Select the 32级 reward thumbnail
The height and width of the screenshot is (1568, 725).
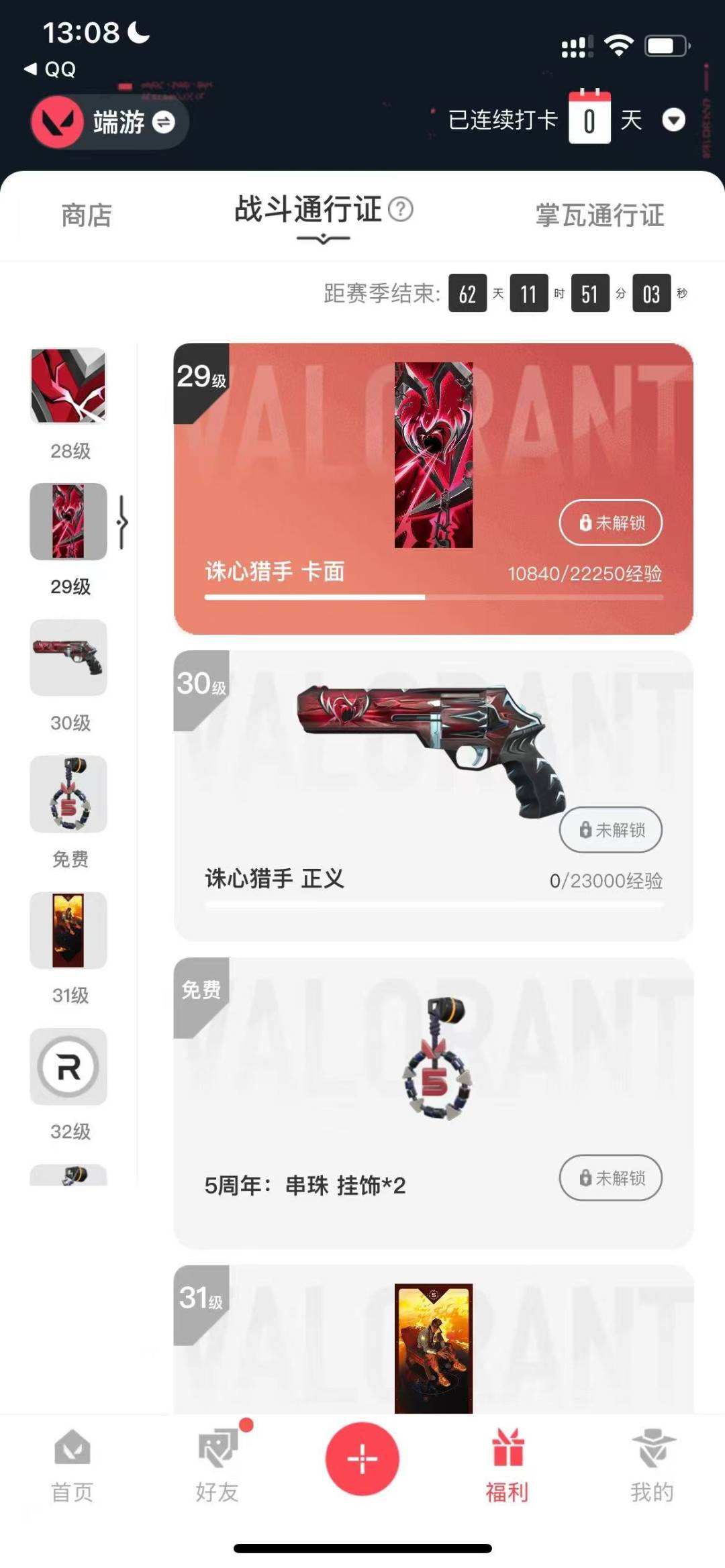click(x=68, y=1066)
